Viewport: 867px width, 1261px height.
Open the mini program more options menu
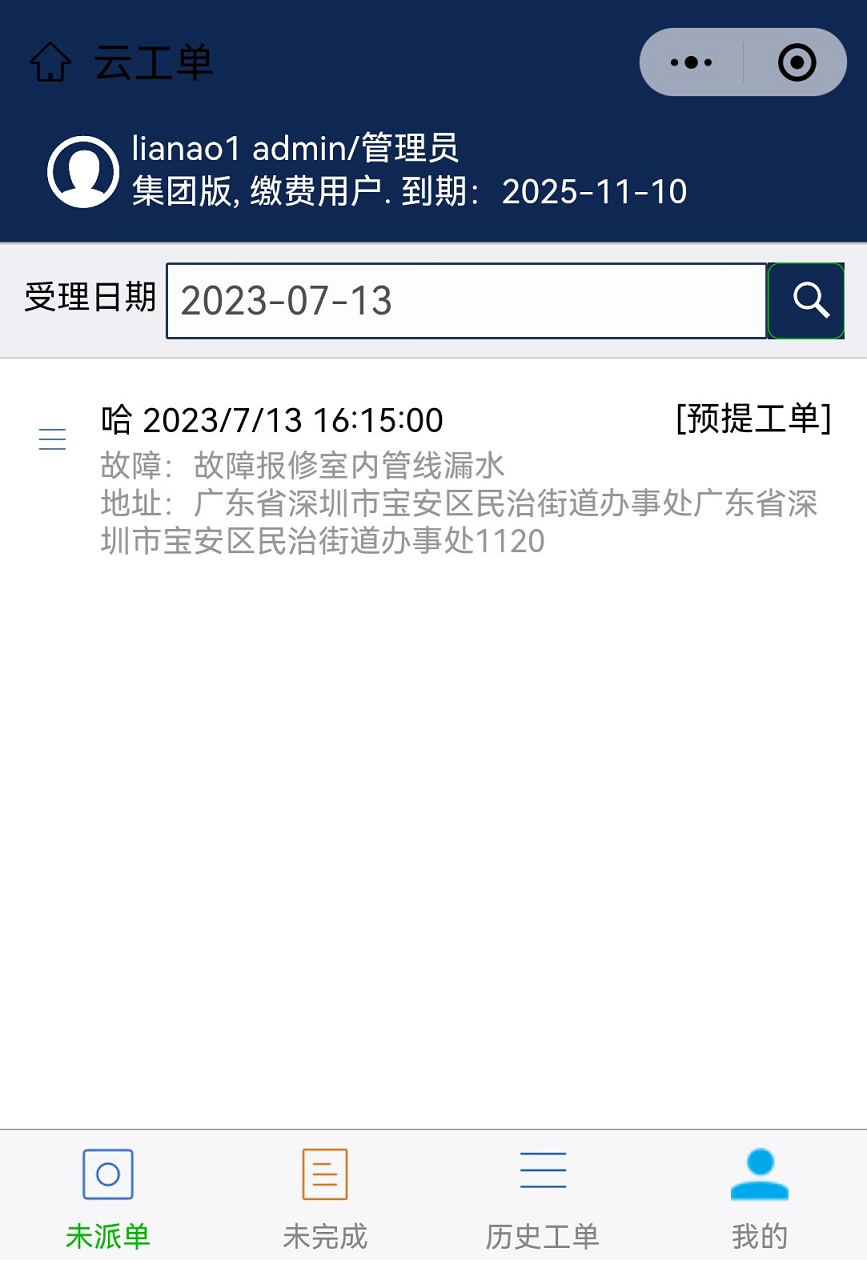[691, 62]
